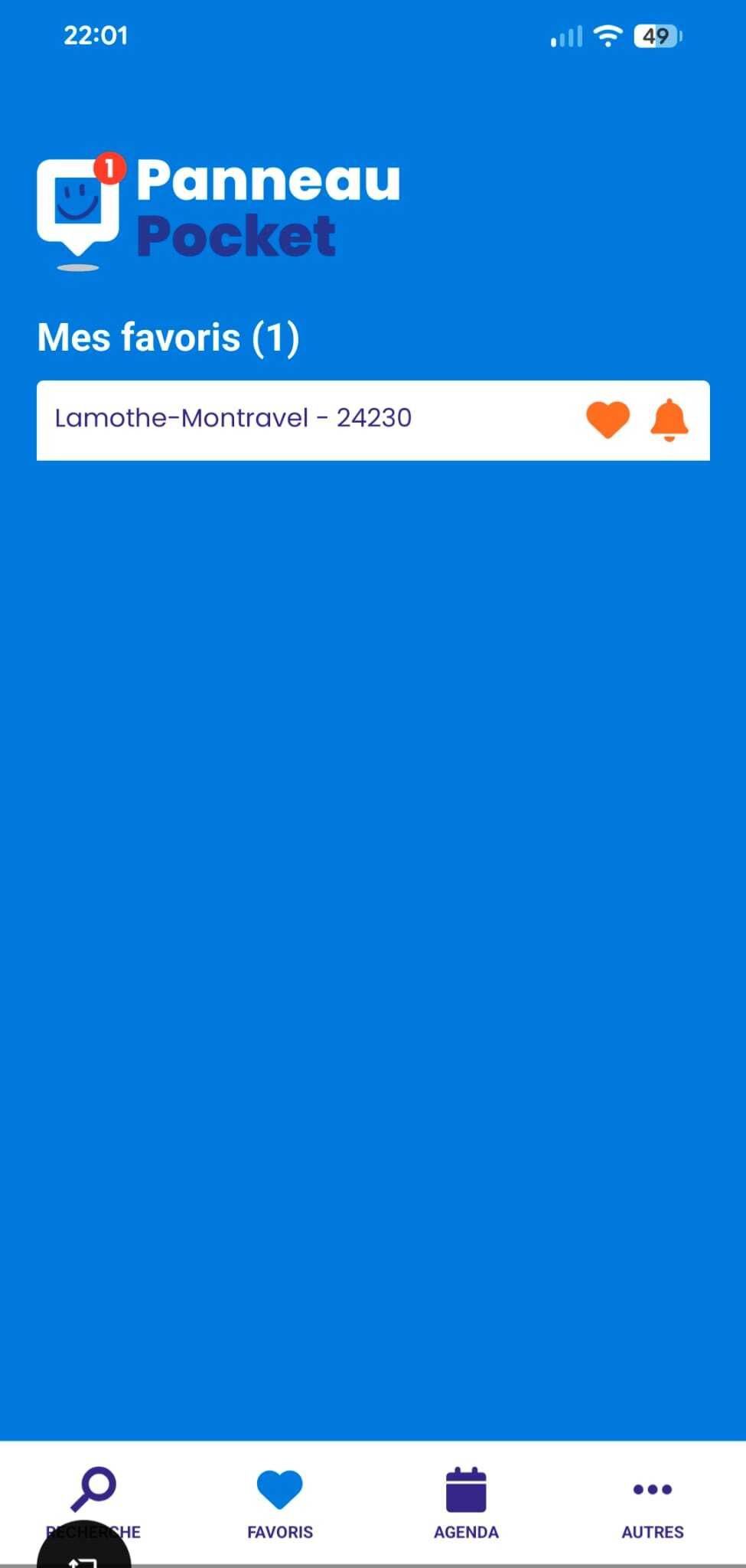Open Lamothe-Montravel - 24230 favorite
Screen dimensions: 746x1568
coord(233,418)
